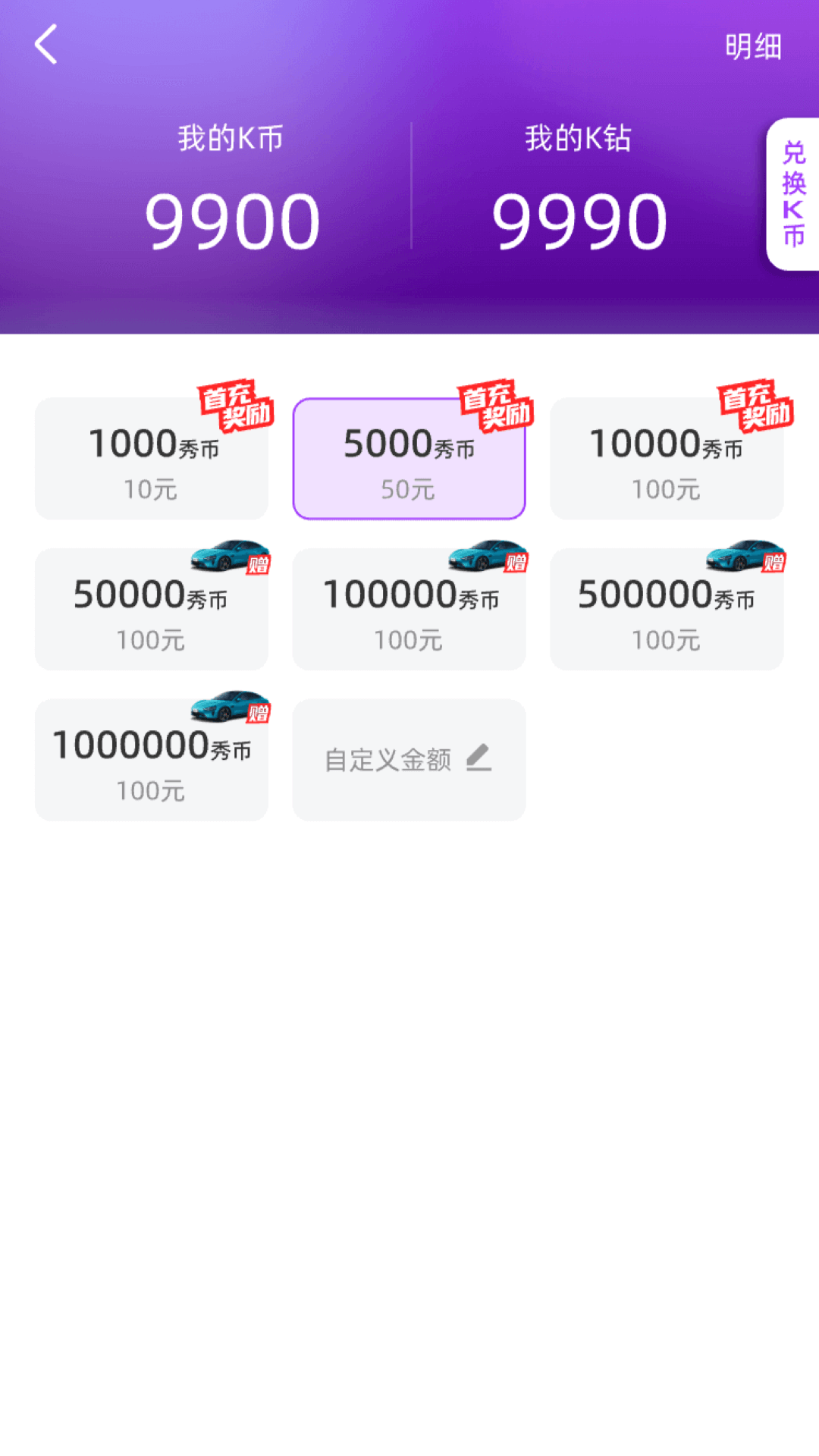Select the 50000秀币 recharge package
Image resolution: width=819 pixels, height=1456 pixels.
(x=152, y=609)
